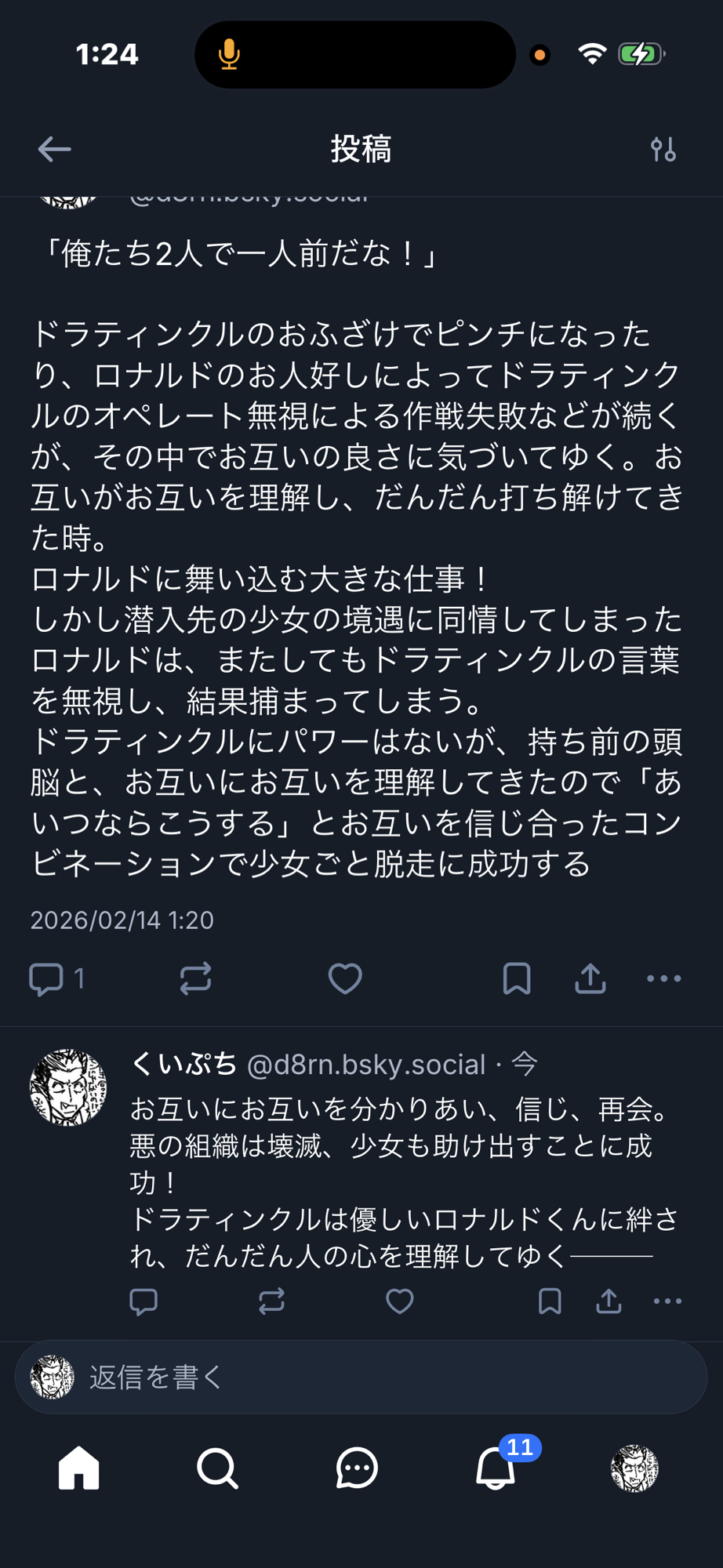Reply to くいぷち's reply post

(144, 1301)
